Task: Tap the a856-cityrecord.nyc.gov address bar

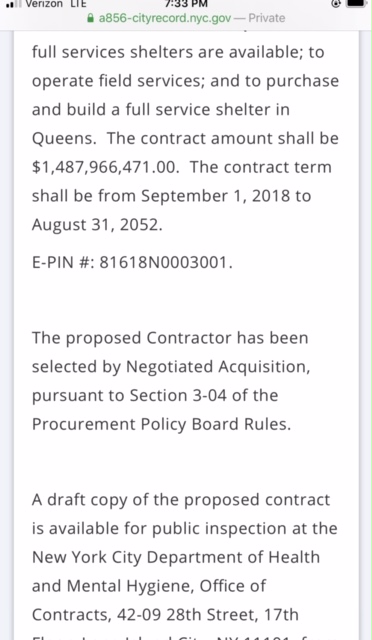Action: pyautogui.click(x=186, y=18)
